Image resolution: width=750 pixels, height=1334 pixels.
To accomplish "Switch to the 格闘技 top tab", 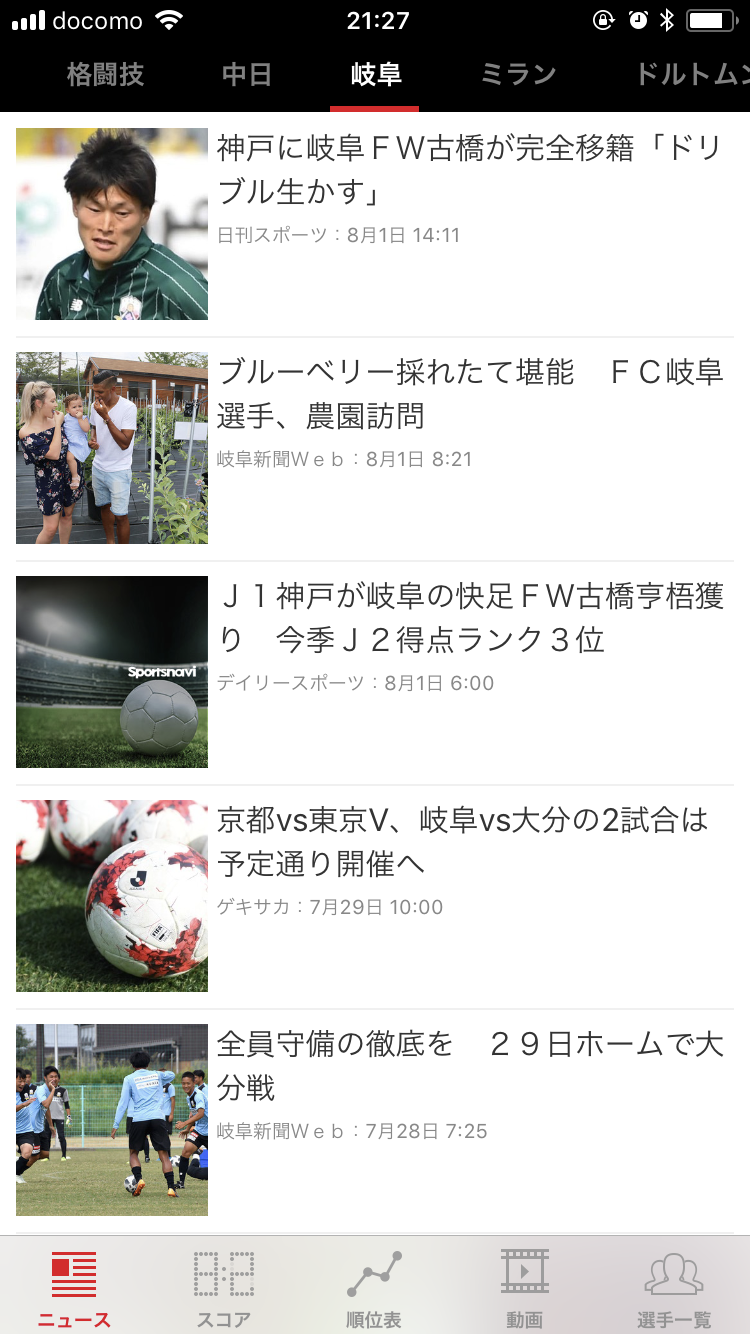I will [105, 75].
